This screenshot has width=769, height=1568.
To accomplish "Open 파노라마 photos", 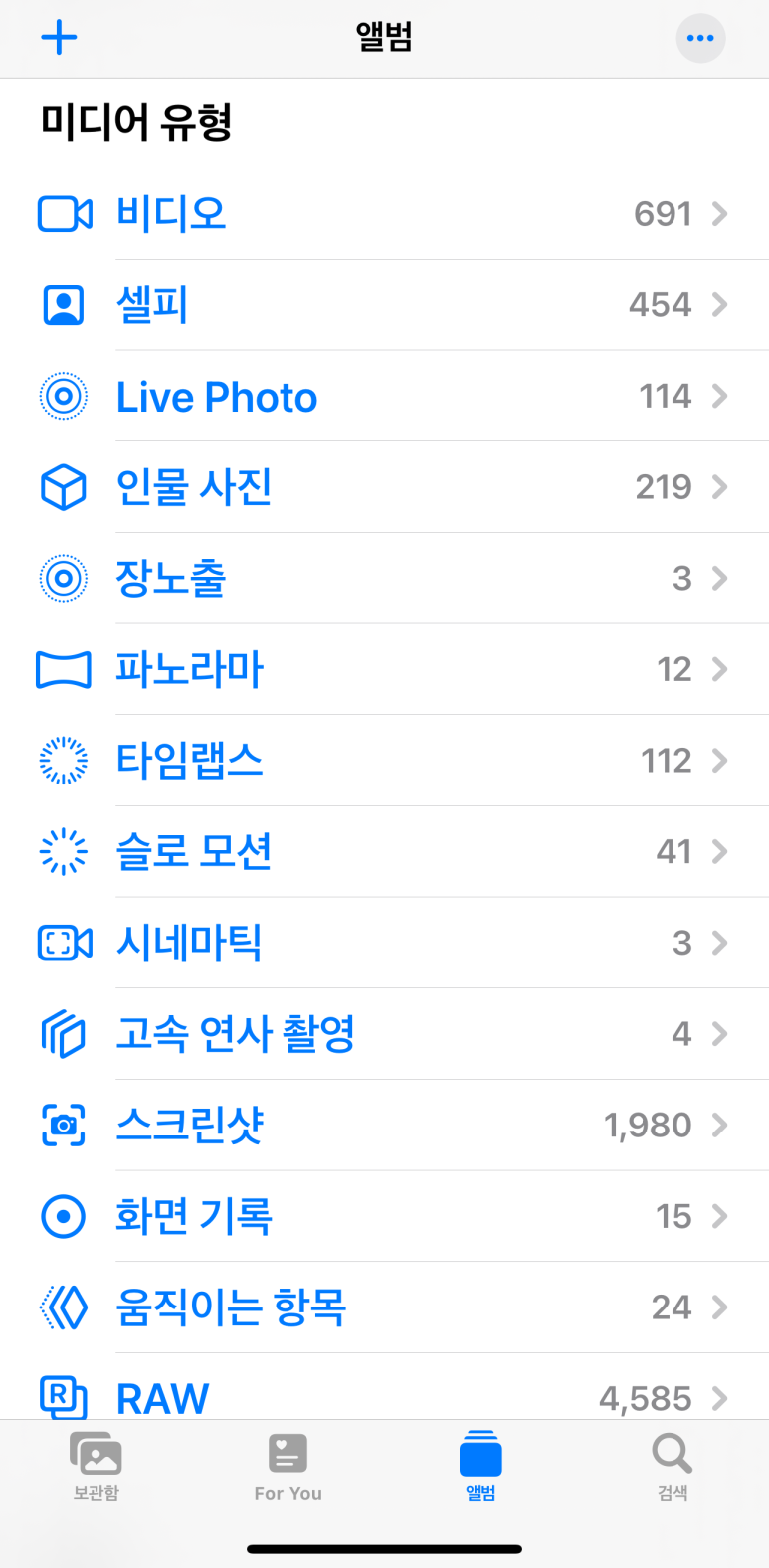I will [384, 669].
